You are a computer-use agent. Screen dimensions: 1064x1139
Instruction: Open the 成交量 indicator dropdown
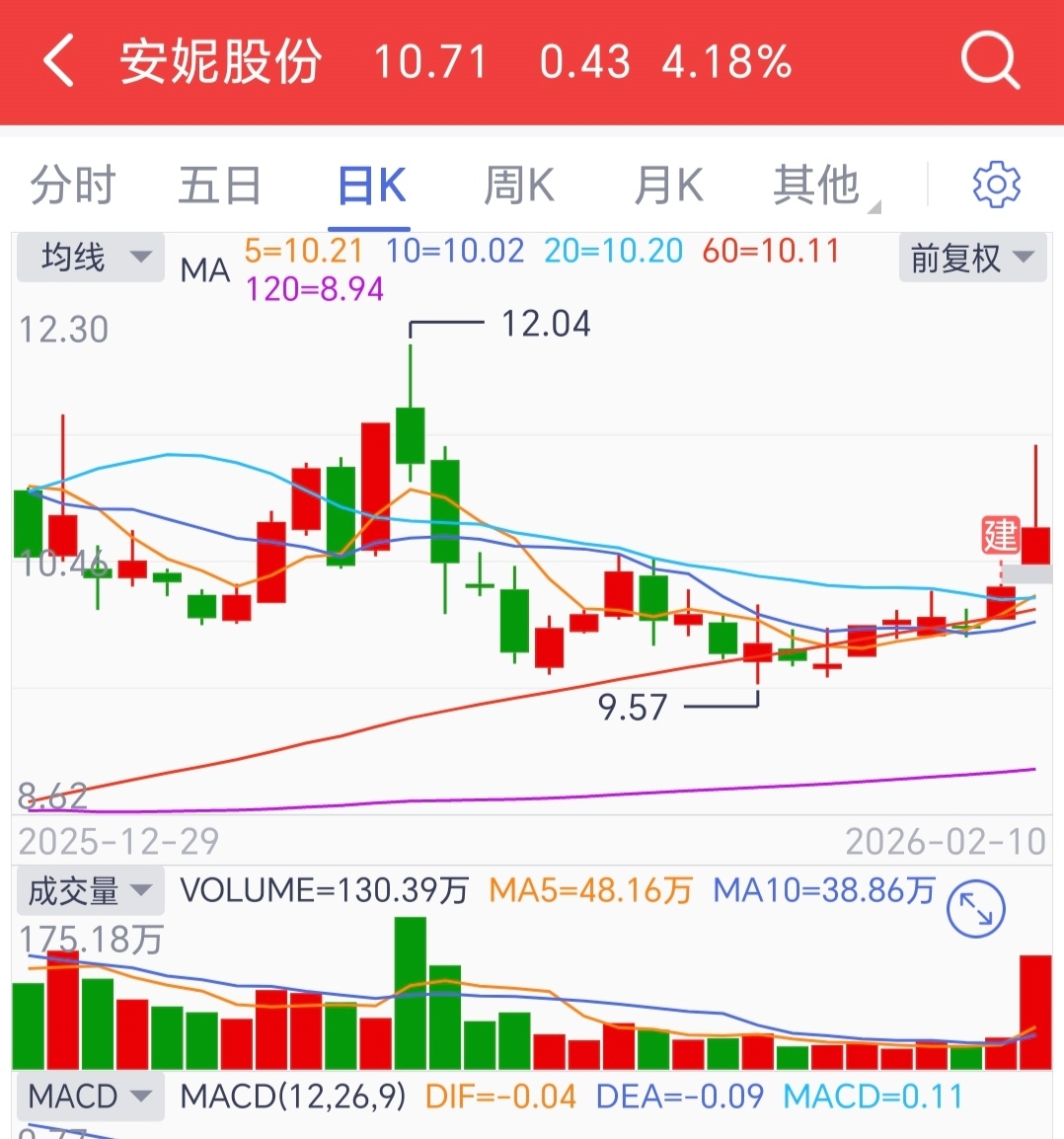[x=91, y=890]
